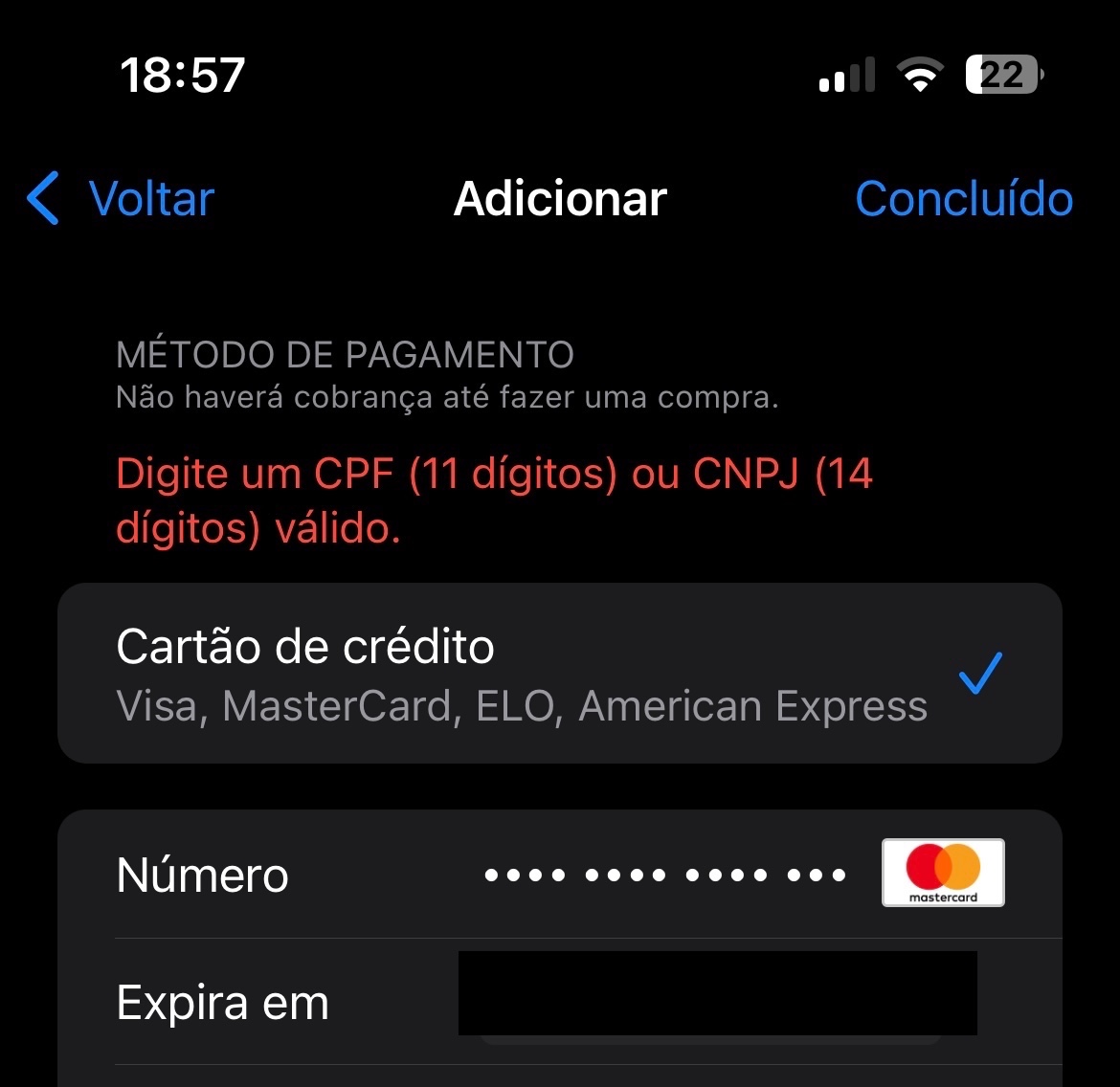Tap the Expira em date field
Image resolution: width=1120 pixels, height=1087 pixels.
point(716,995)
